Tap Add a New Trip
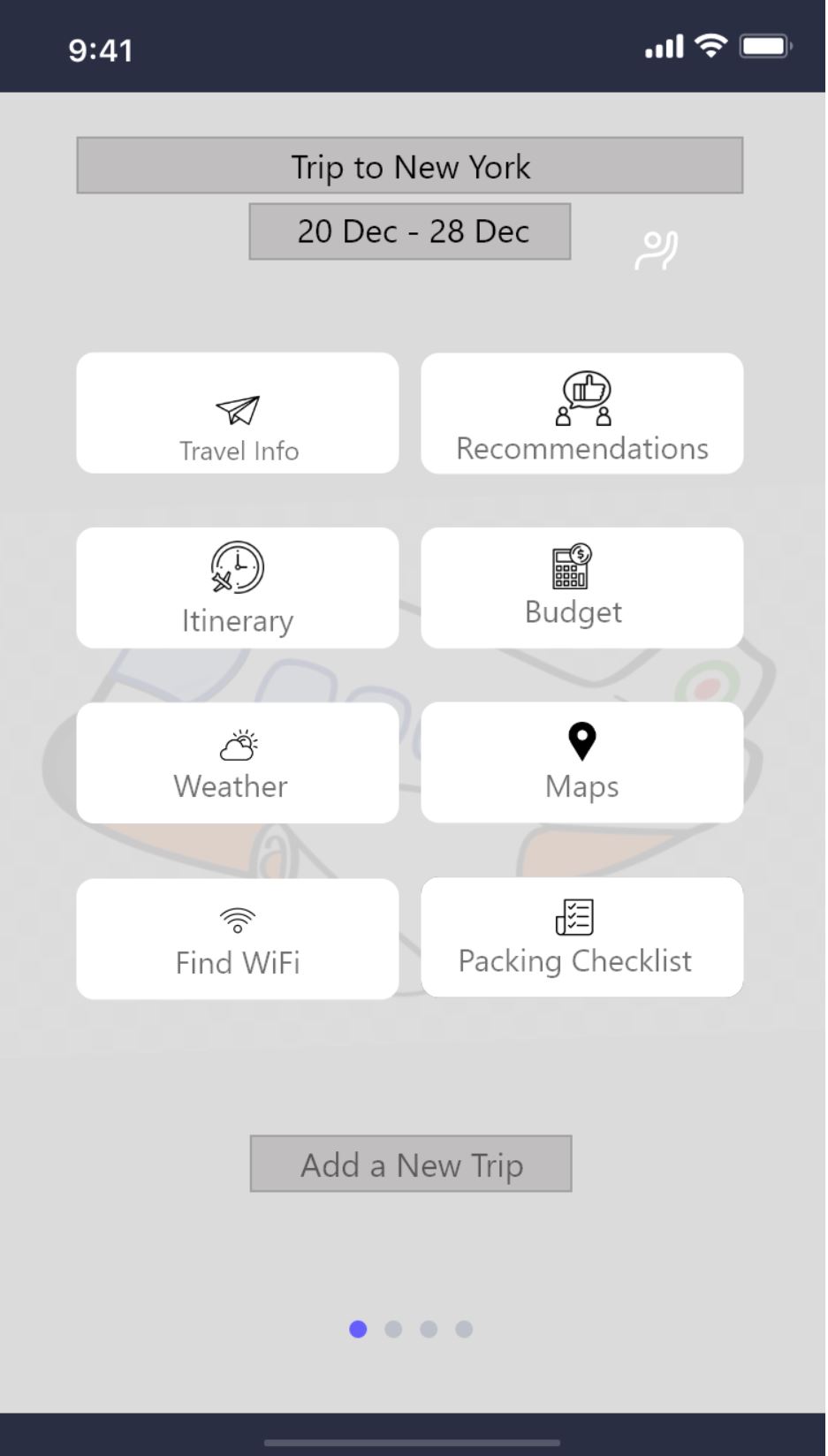This screenshot has height=1456, width=828. pyautogui.click(x=411, y=1164)
